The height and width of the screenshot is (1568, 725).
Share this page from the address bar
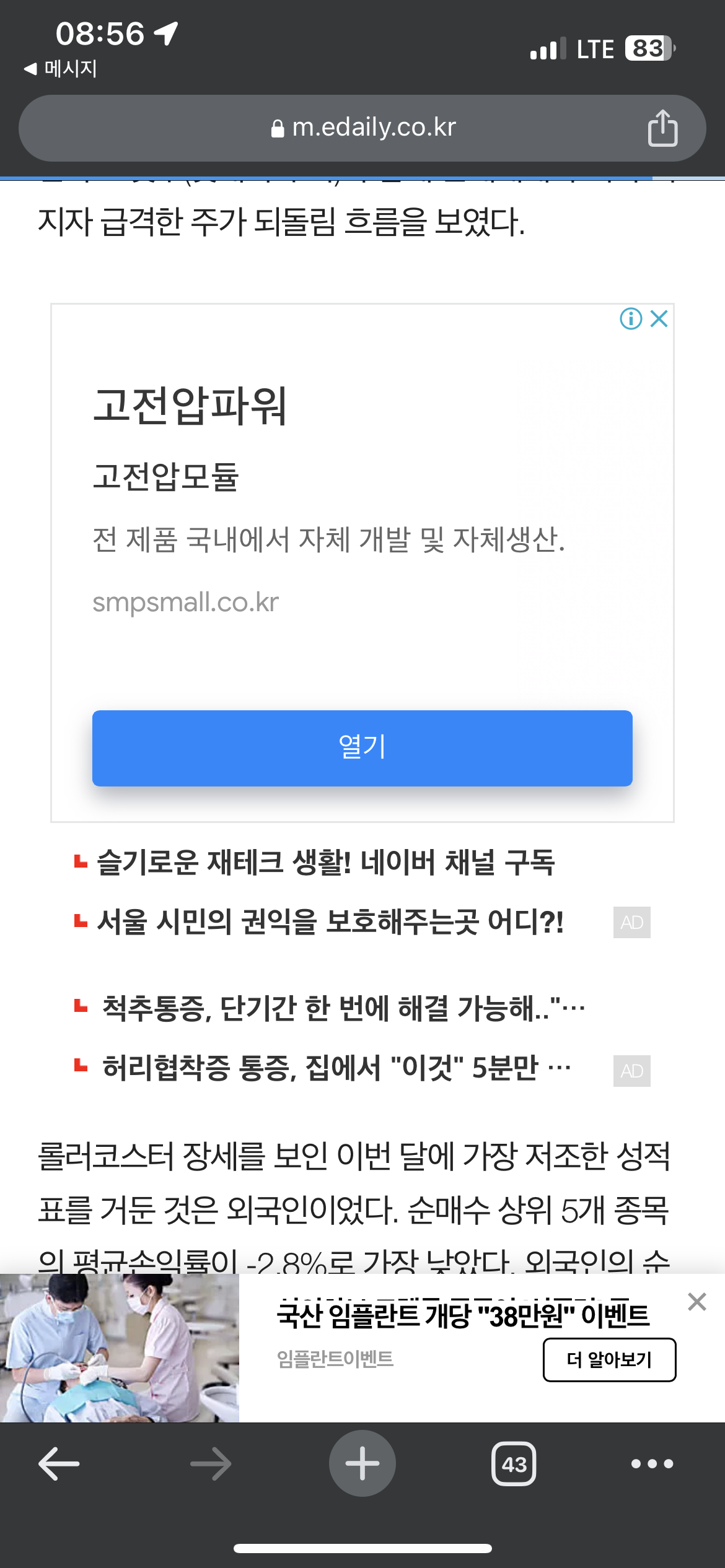(662, 128)
